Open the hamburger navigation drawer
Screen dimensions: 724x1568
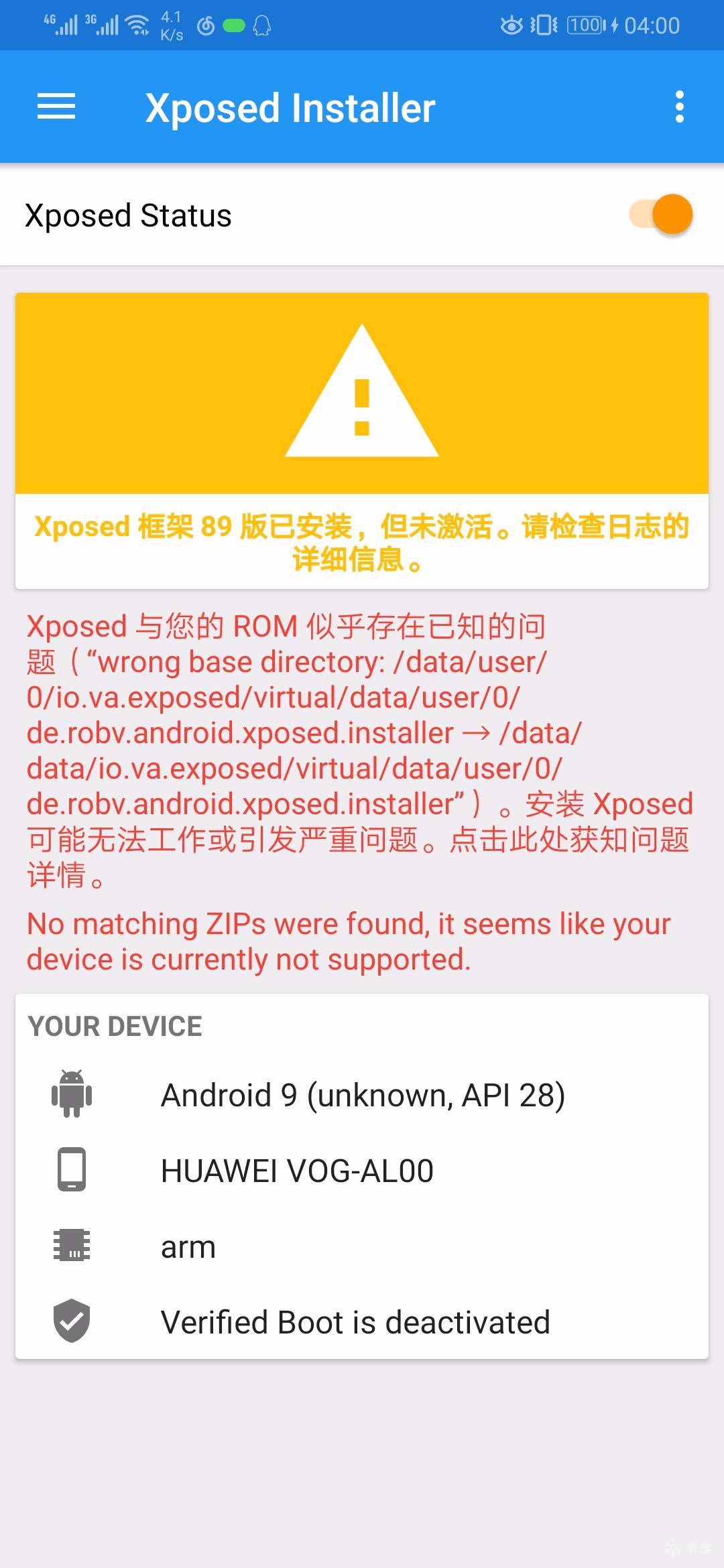(x=56, y=107)
